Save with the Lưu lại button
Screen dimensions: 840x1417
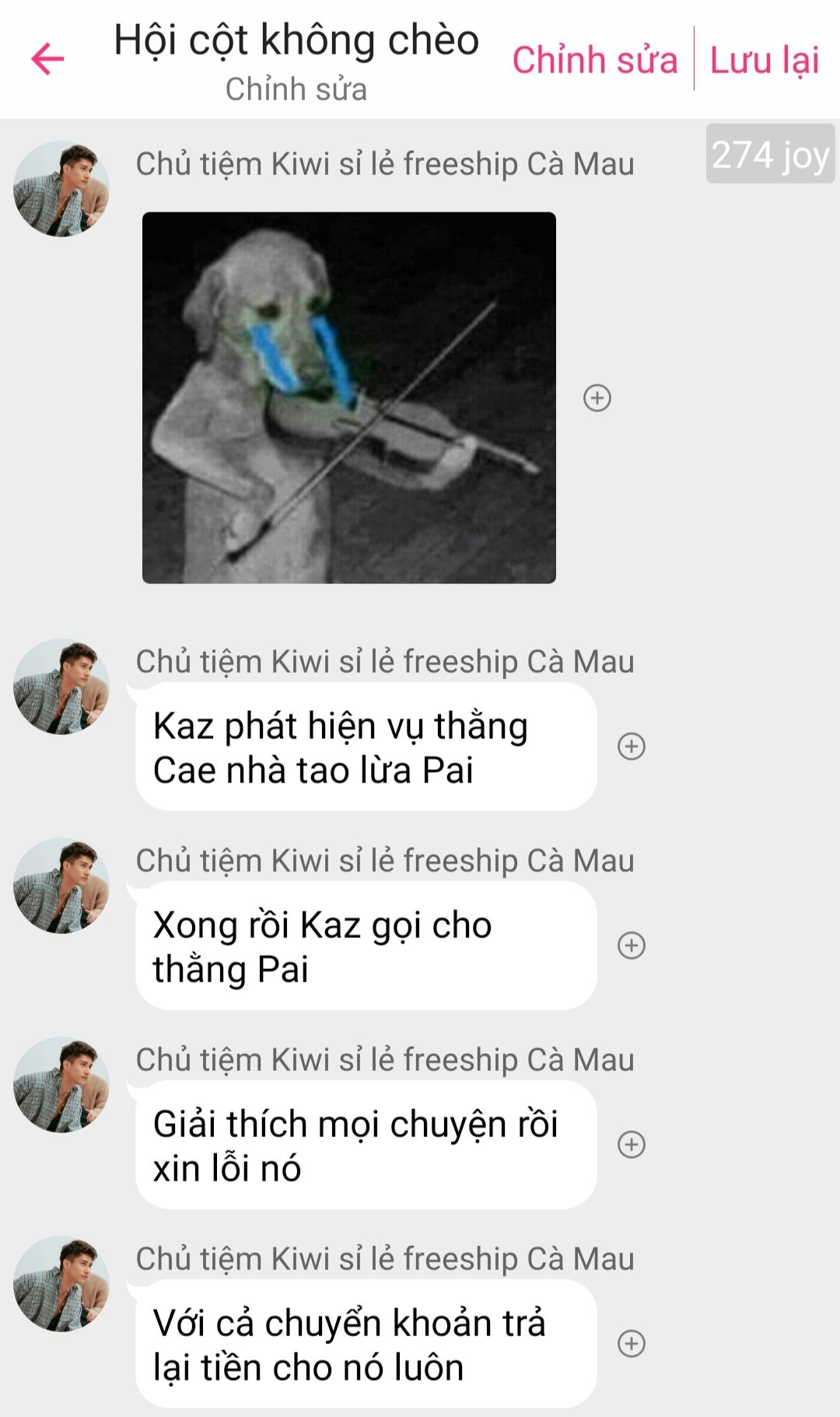pyautogui.click(x=765, y=60)
